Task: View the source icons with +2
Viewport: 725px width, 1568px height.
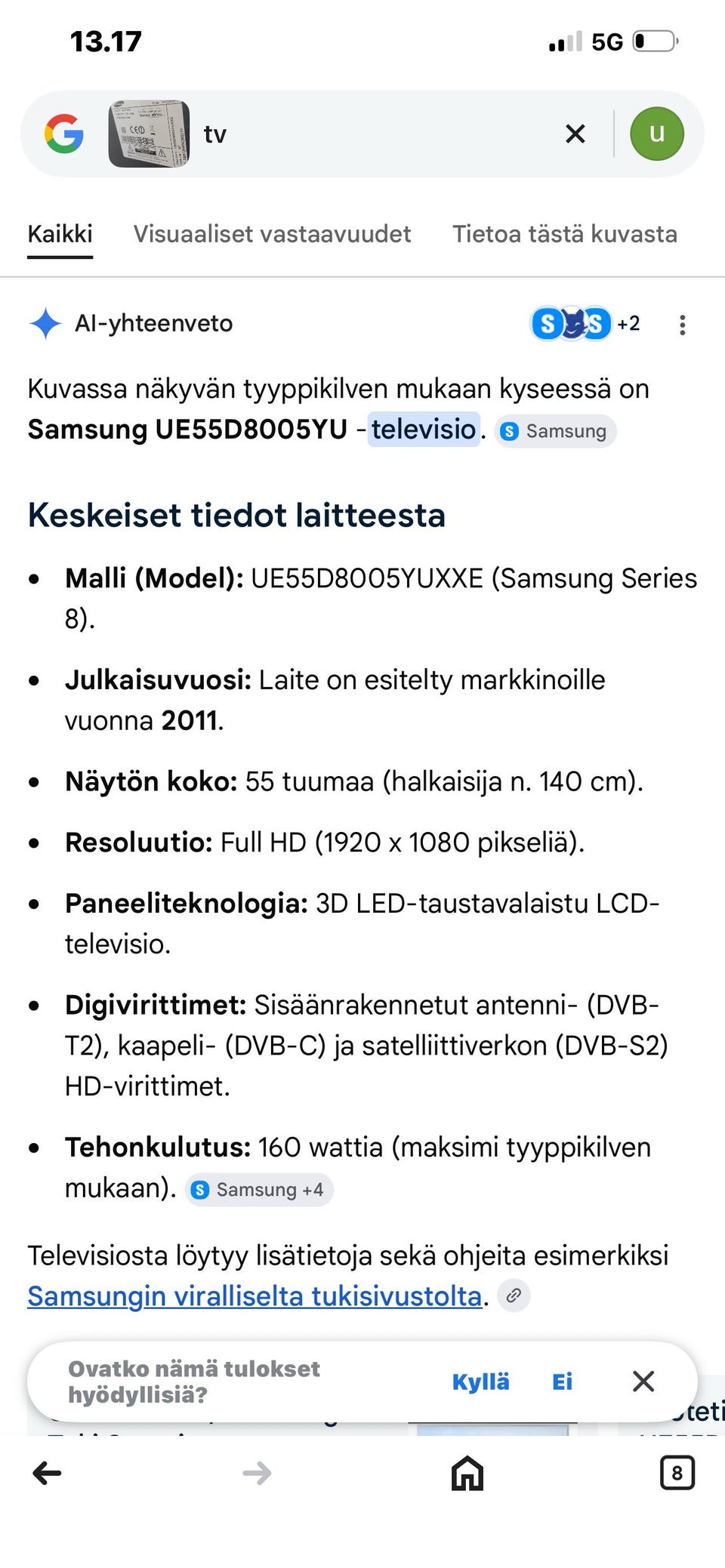Action: pyautogui.click(x=586, y=324)
